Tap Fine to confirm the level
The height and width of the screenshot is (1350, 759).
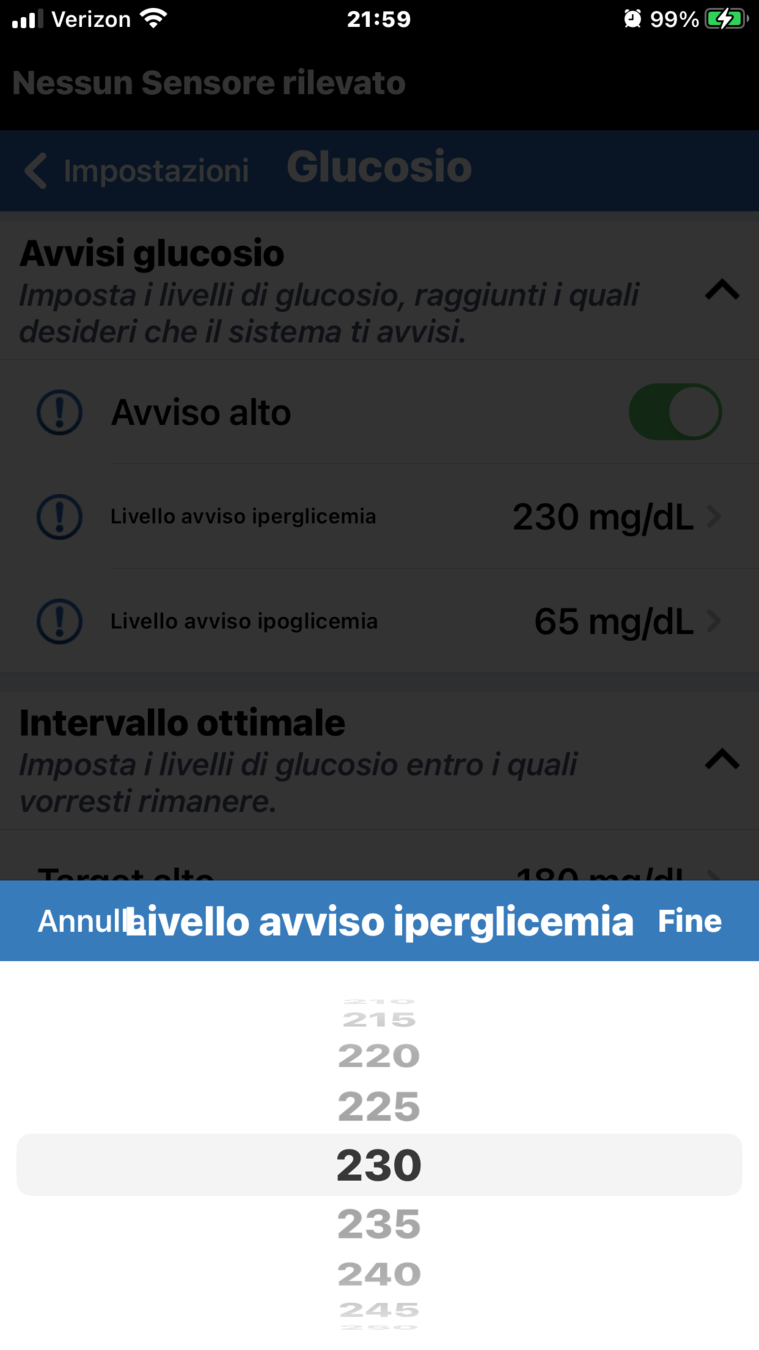pyautogui.click(x=689, y=921)
